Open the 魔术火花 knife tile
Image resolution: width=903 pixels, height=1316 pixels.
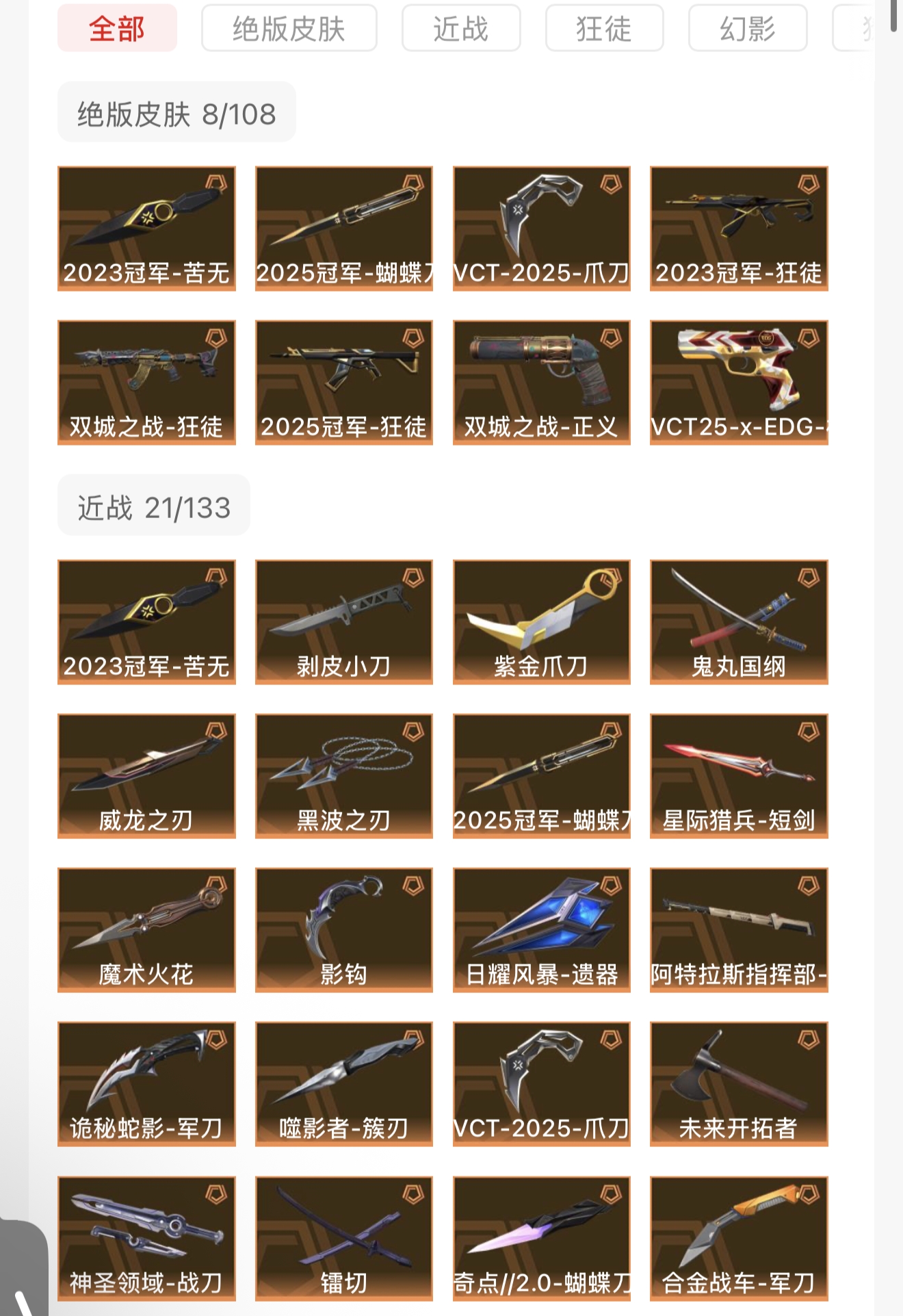[146, 929]
